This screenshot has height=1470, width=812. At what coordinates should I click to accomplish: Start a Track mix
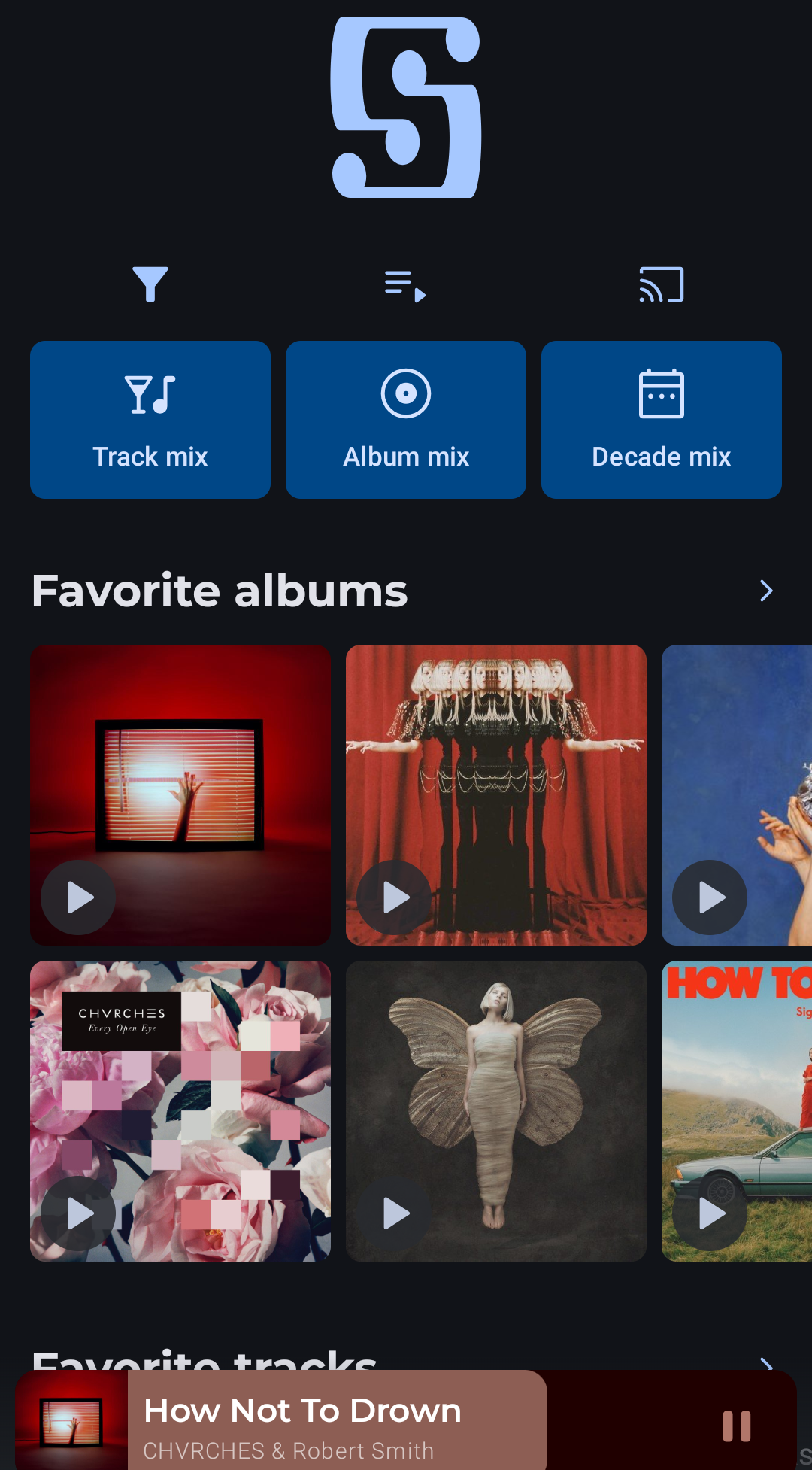click(150, 420)
